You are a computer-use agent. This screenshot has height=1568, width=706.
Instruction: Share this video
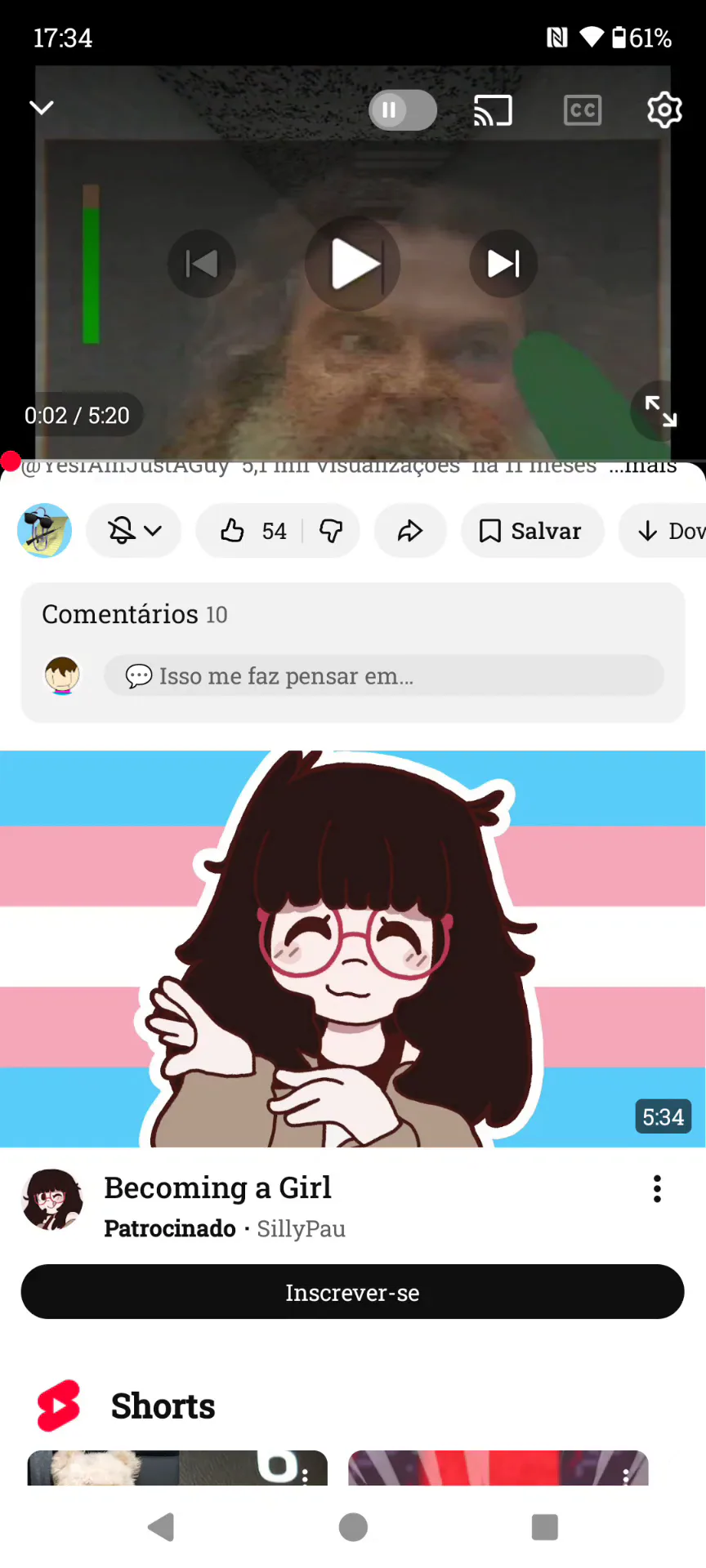[410, 531]
